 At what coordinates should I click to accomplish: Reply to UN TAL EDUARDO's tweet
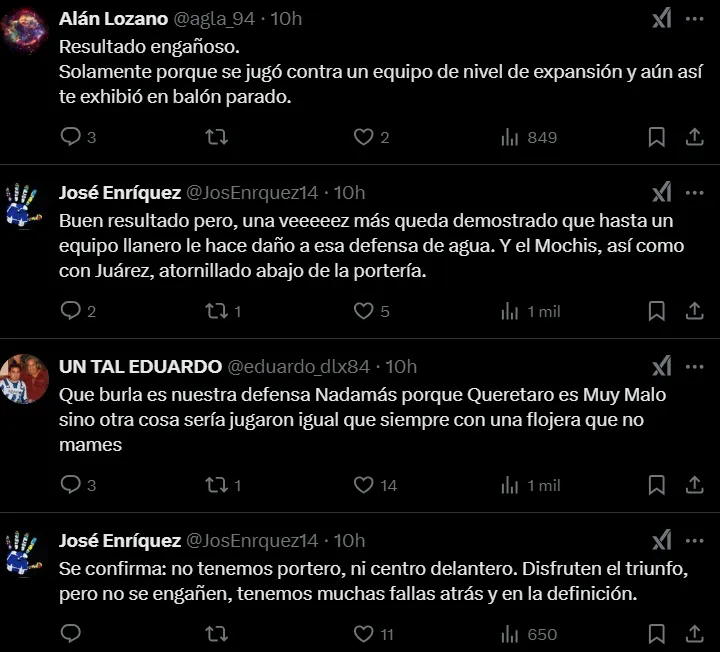point(70,485)
